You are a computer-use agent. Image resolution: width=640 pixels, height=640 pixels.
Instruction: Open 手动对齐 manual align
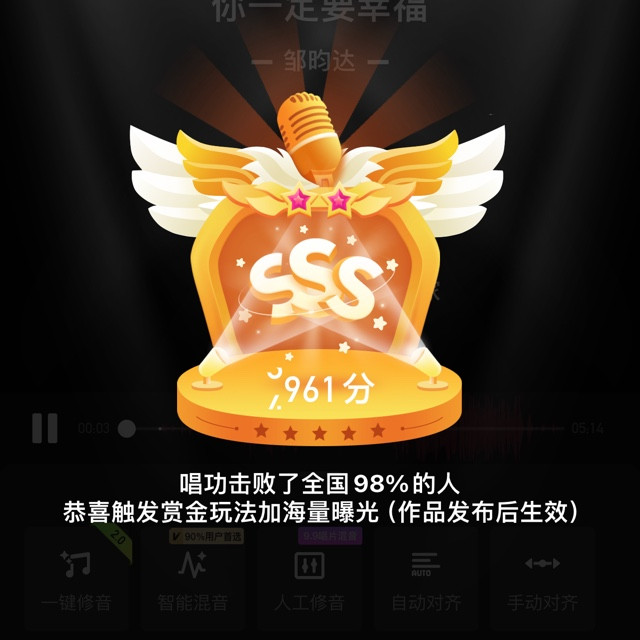pos(542,580)
